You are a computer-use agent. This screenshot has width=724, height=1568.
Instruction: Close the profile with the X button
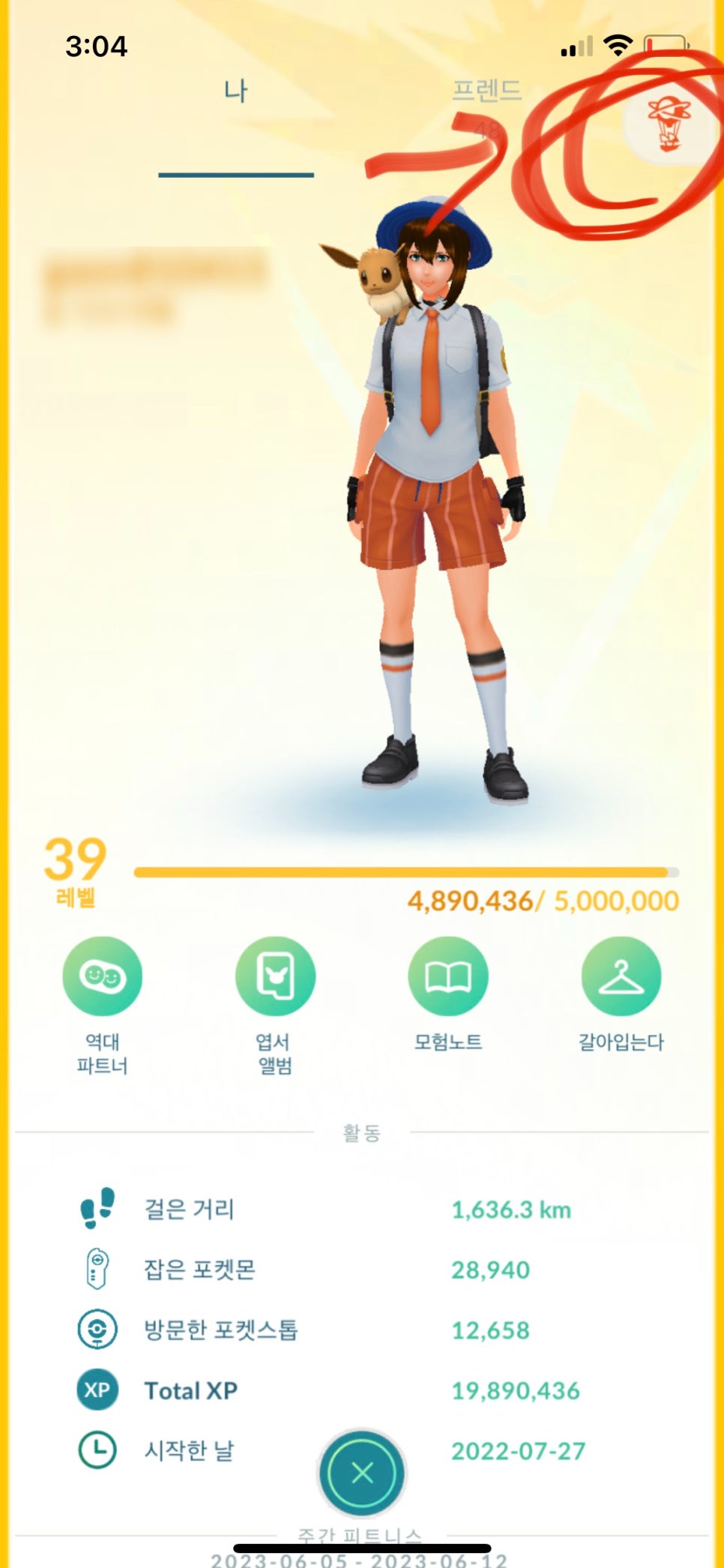[x=362, y=1473]
